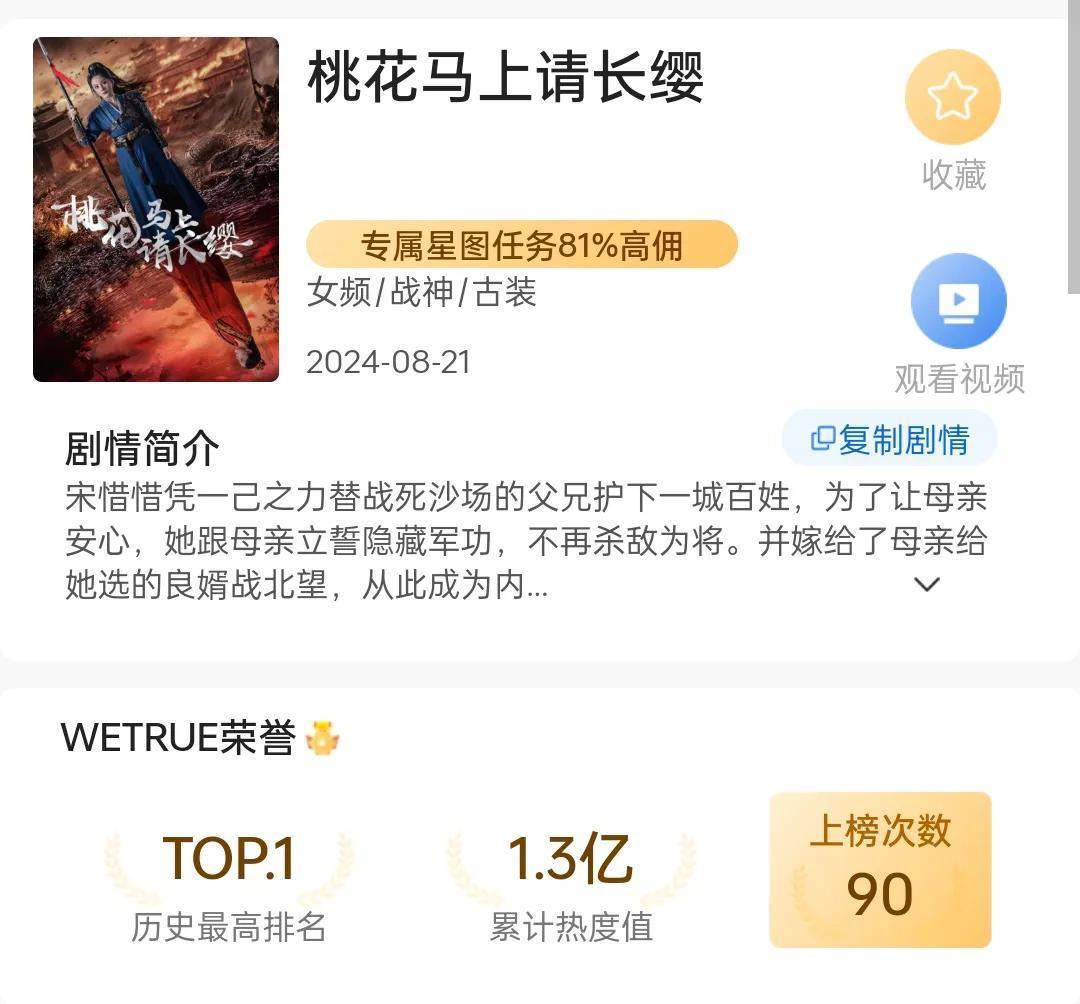Copy the plot with 复制剧情
The height and width of the screenshot is (1004, 1080).
point(889,439)
